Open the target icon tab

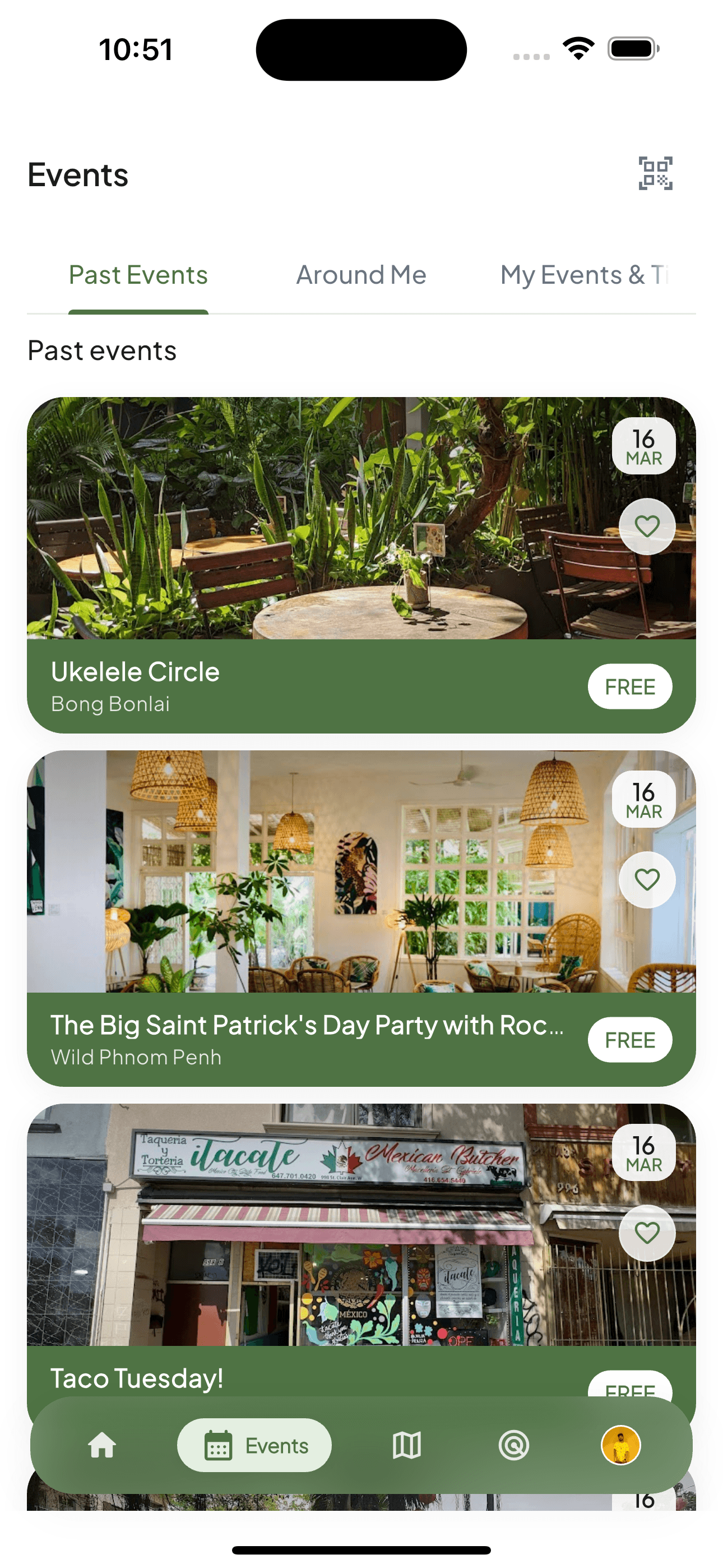tap(513, 1445)
